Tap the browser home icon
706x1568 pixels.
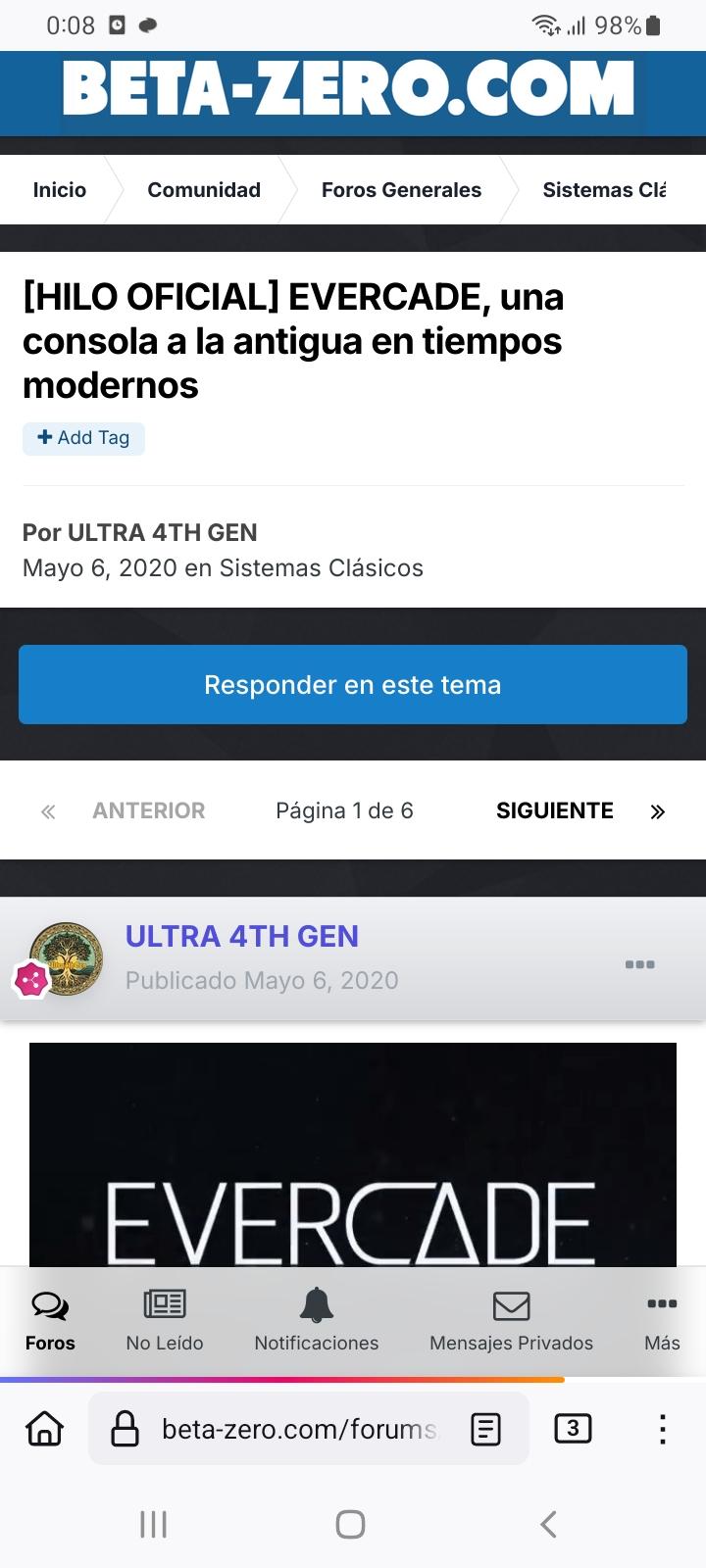(x=44, y=1429)
